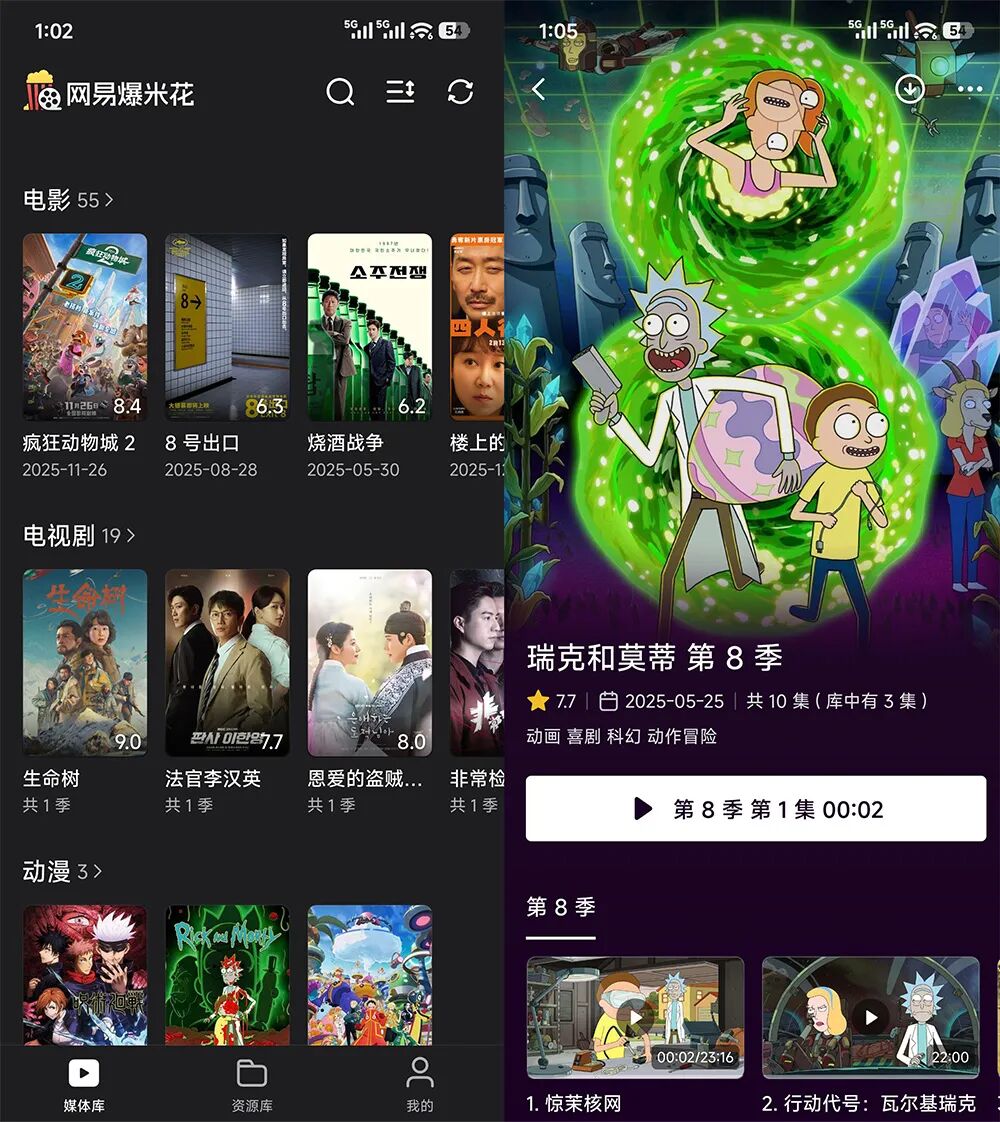Open the 生命树 series poster
Screen dimensions: 1000x1122
coord(85,663)
